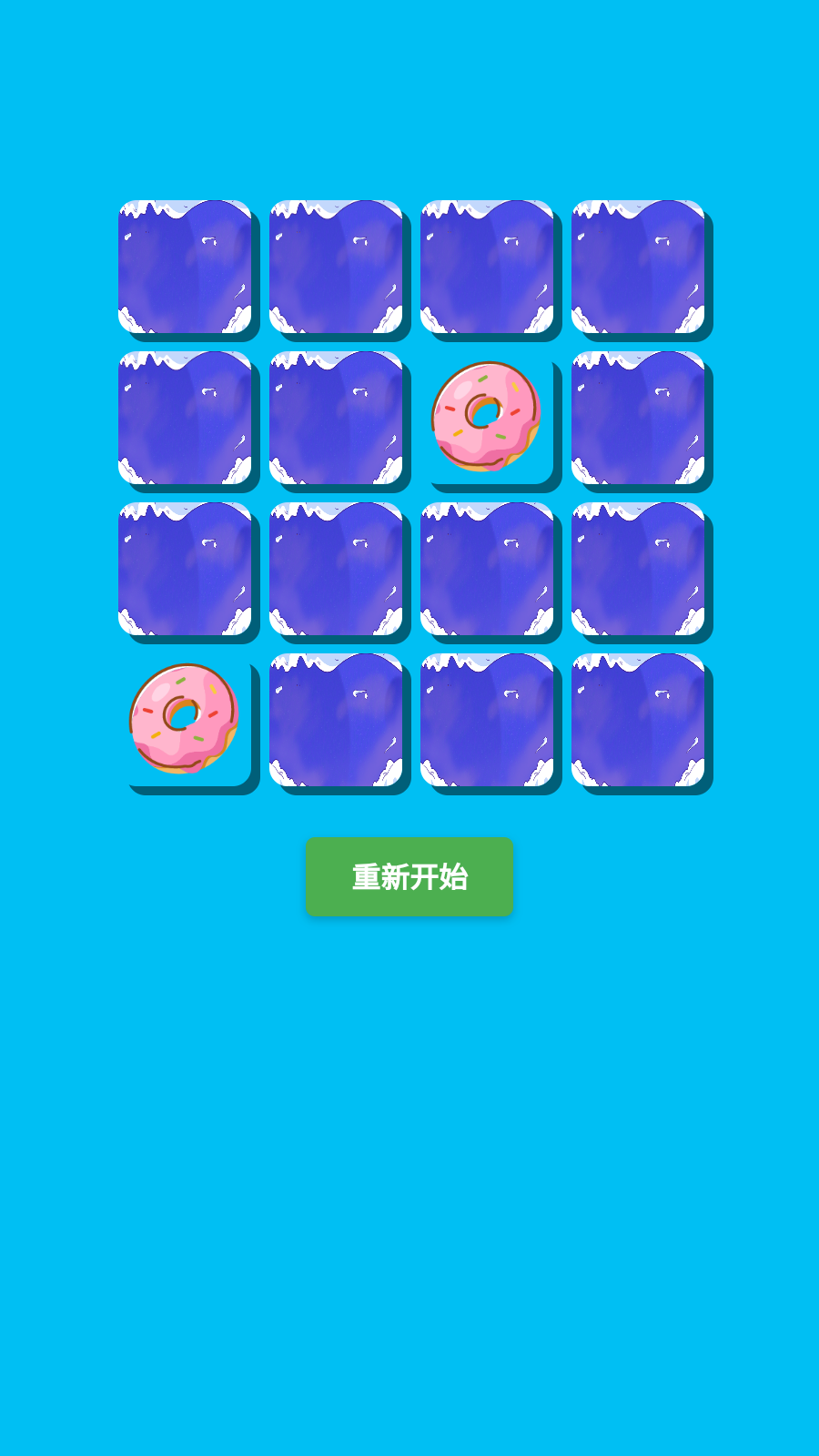Flip the first card in the top row
819x1456 pixels.
pos(185,267)
